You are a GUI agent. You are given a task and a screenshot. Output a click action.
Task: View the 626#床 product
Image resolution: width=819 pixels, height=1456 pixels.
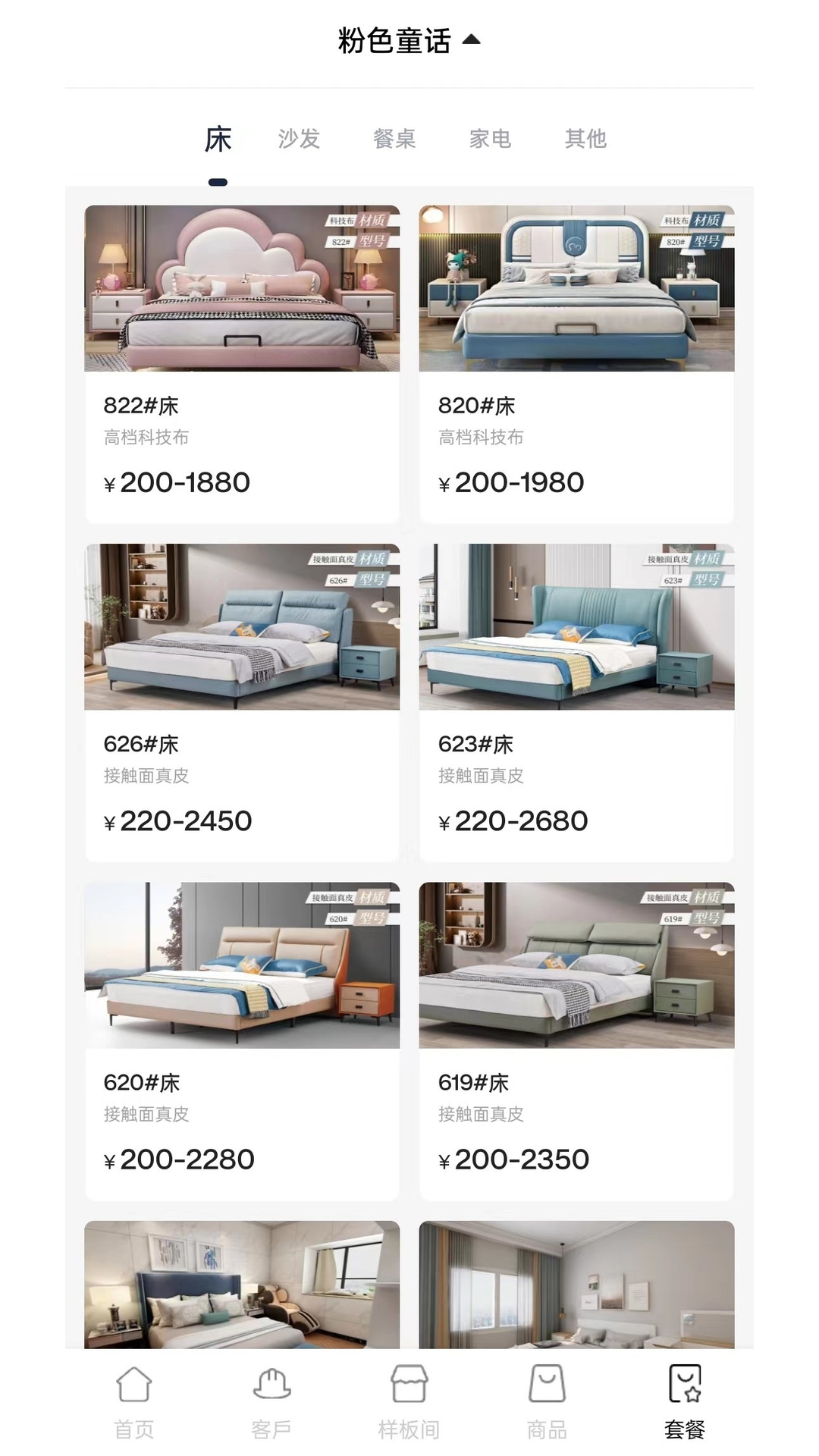click(242, 702)
